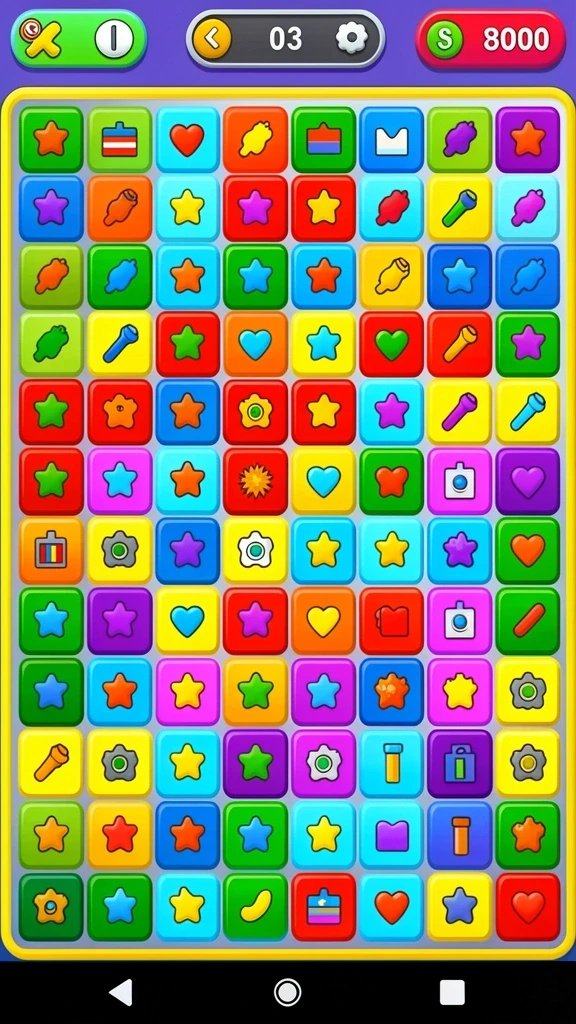Tap the spiky burst tile on red
Viewport: 576px width, 1024px height.
(255, 481)
